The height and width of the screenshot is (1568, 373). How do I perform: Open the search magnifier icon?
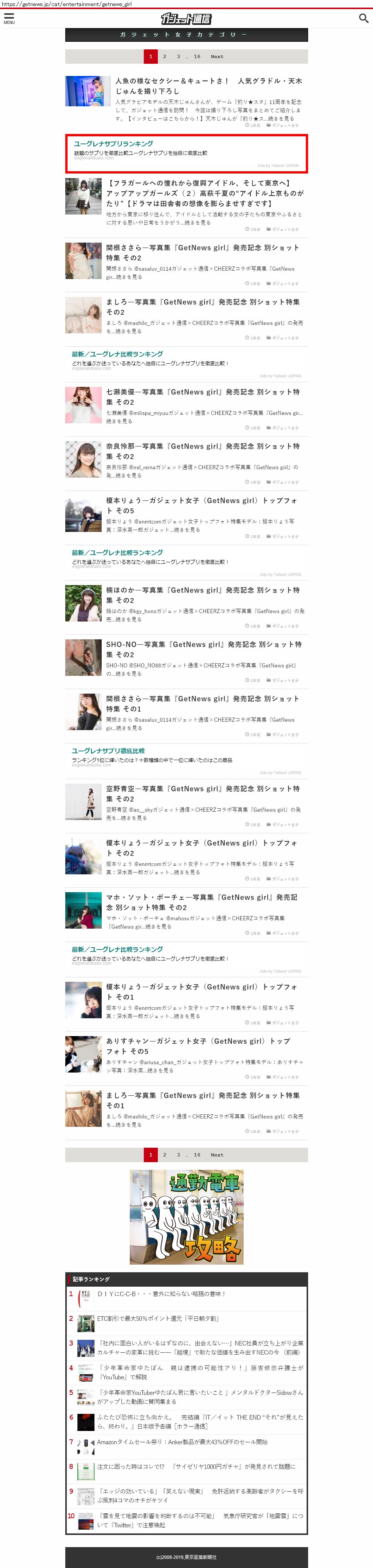(x=363, y=18)
